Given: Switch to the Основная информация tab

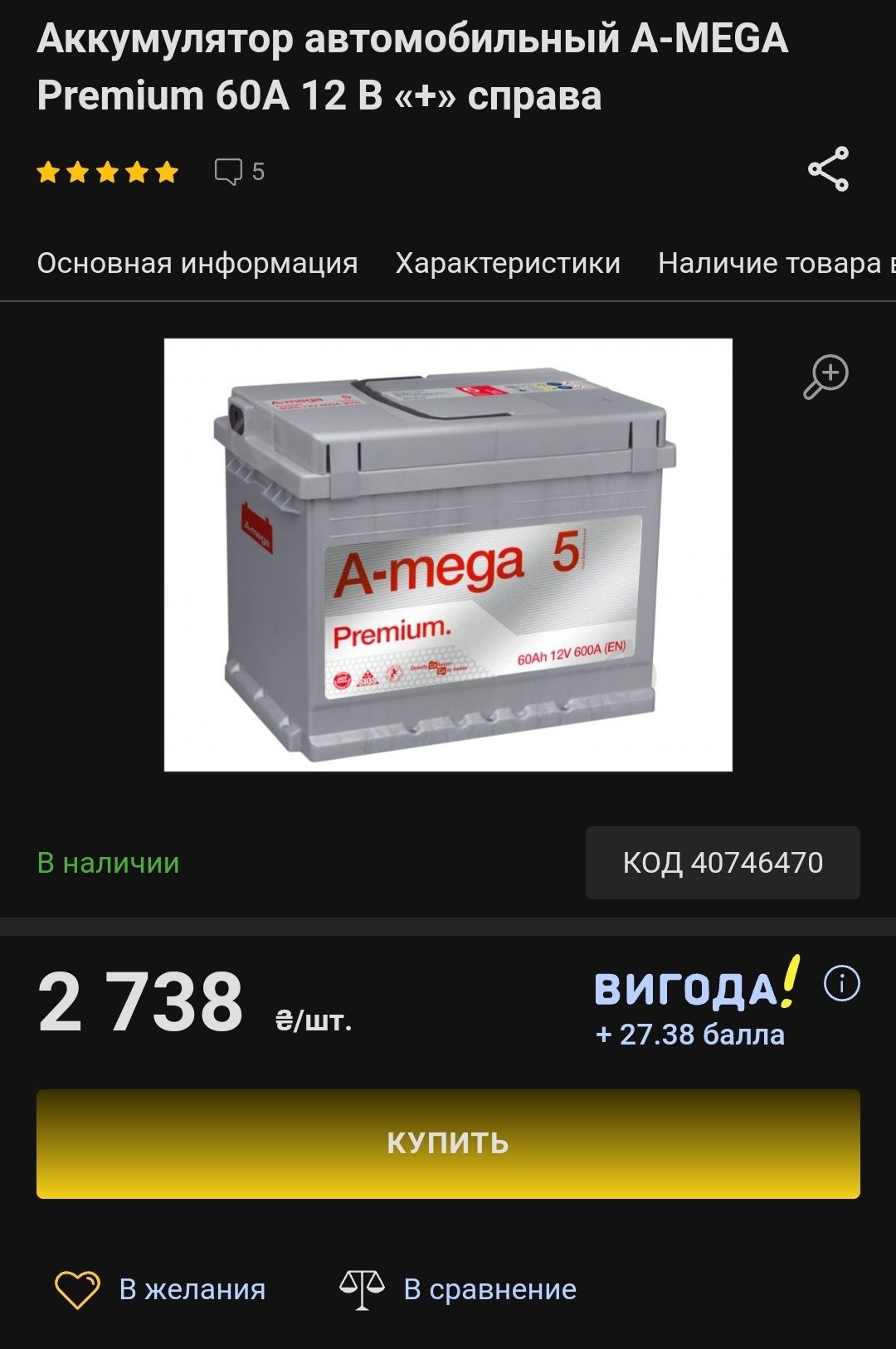Looking at the screenshot, I should click(x=197, y=263).
